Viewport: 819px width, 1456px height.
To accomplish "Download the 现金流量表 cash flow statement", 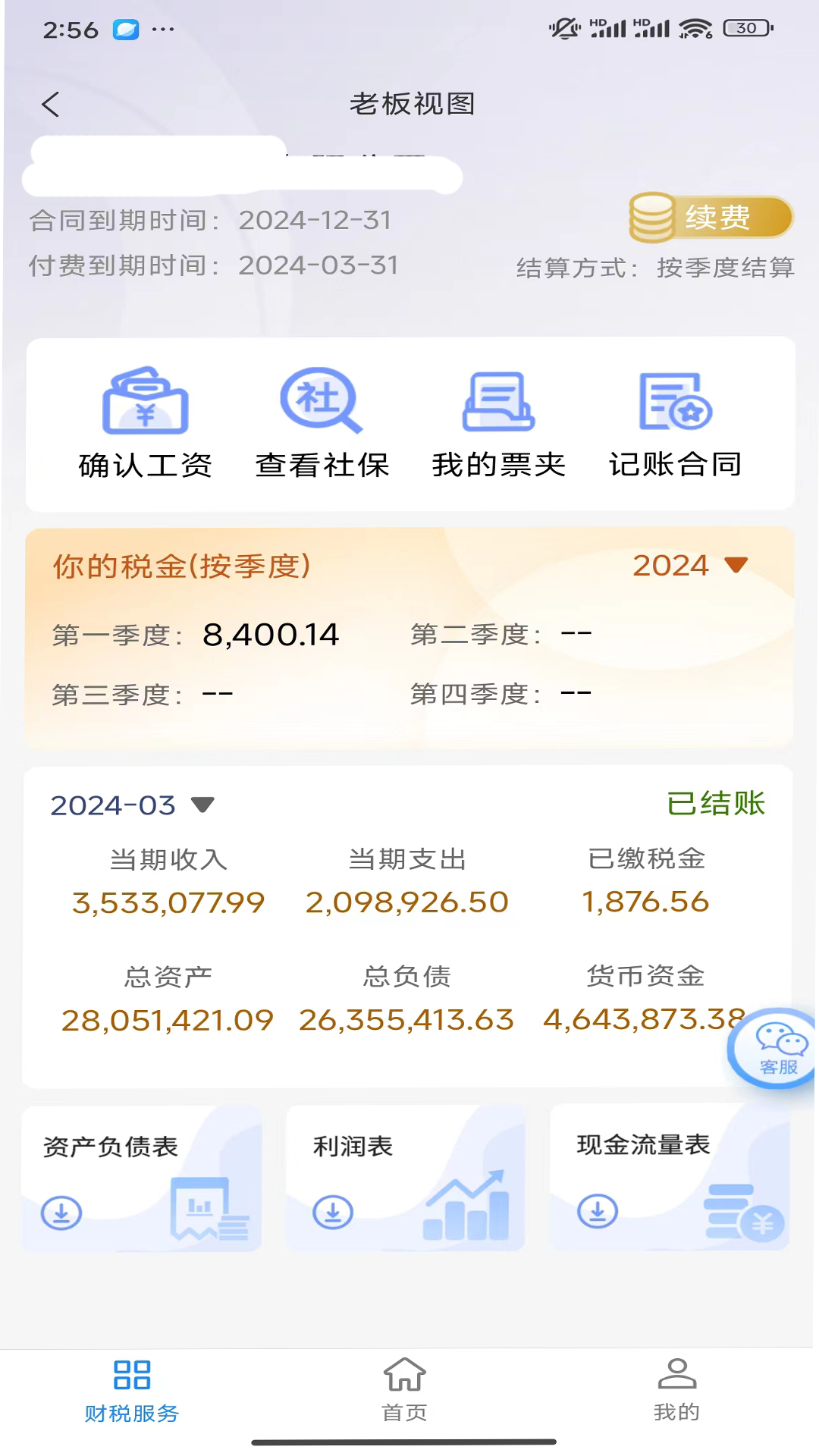I will point(598,1211).
